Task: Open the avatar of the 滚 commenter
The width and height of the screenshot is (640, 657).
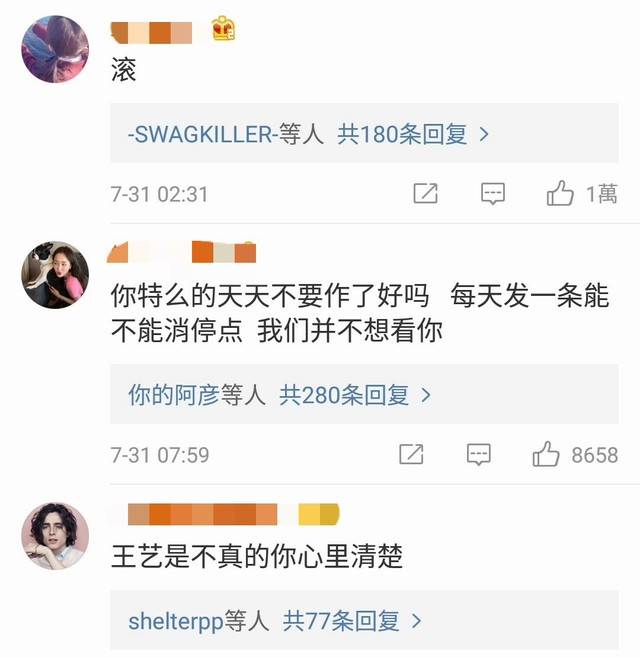Action: point(55,49)
